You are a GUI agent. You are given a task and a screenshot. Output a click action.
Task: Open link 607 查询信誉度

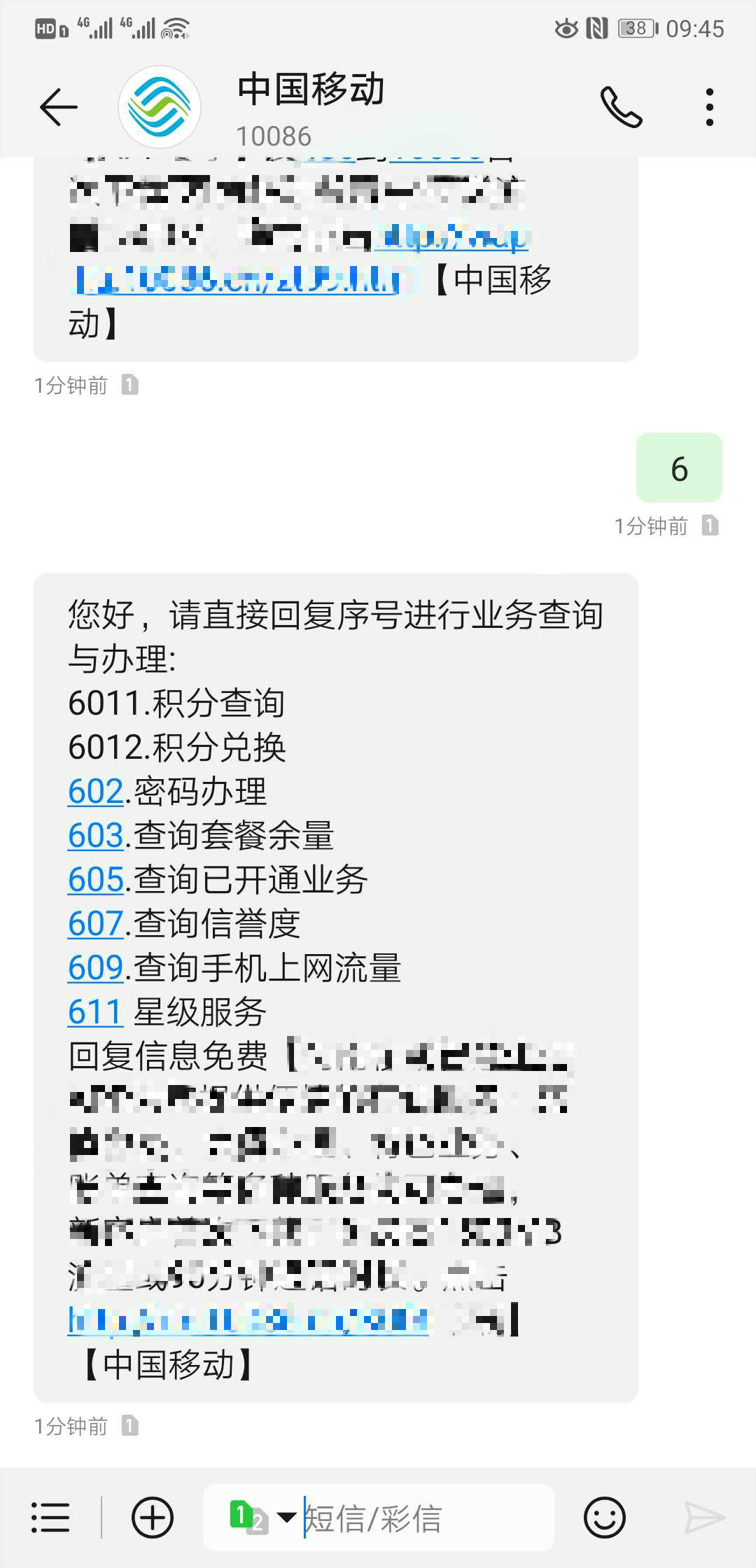pos(93,925)
